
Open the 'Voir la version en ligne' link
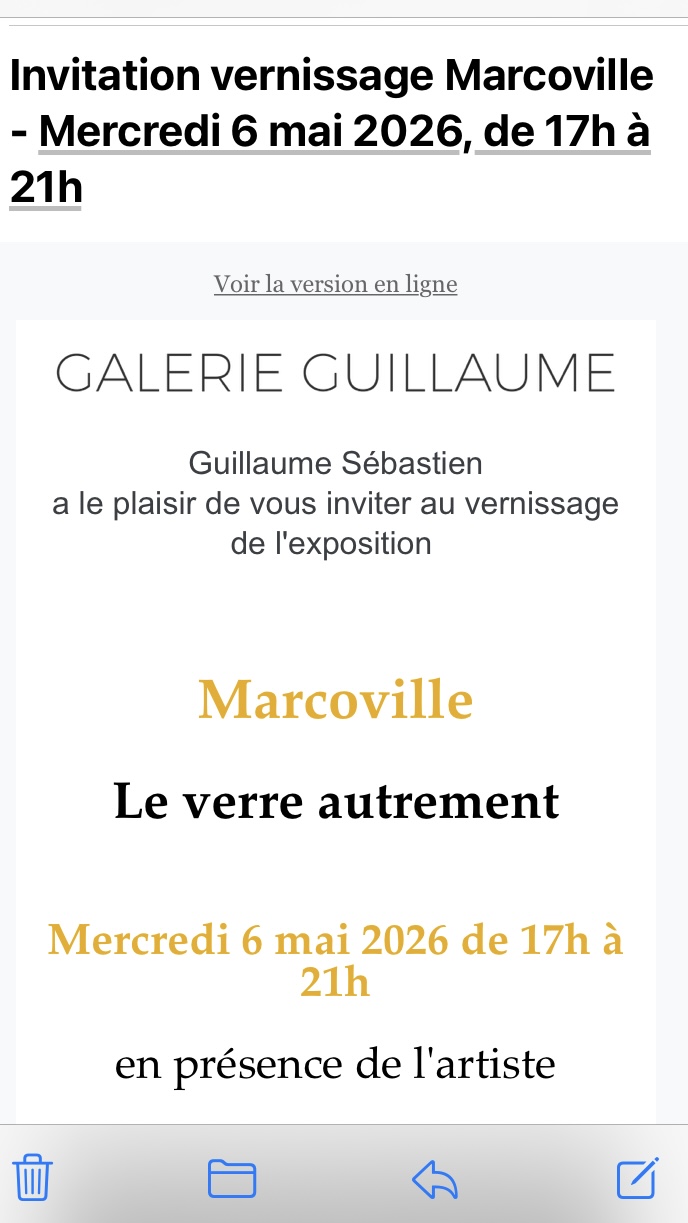point(335,285)
